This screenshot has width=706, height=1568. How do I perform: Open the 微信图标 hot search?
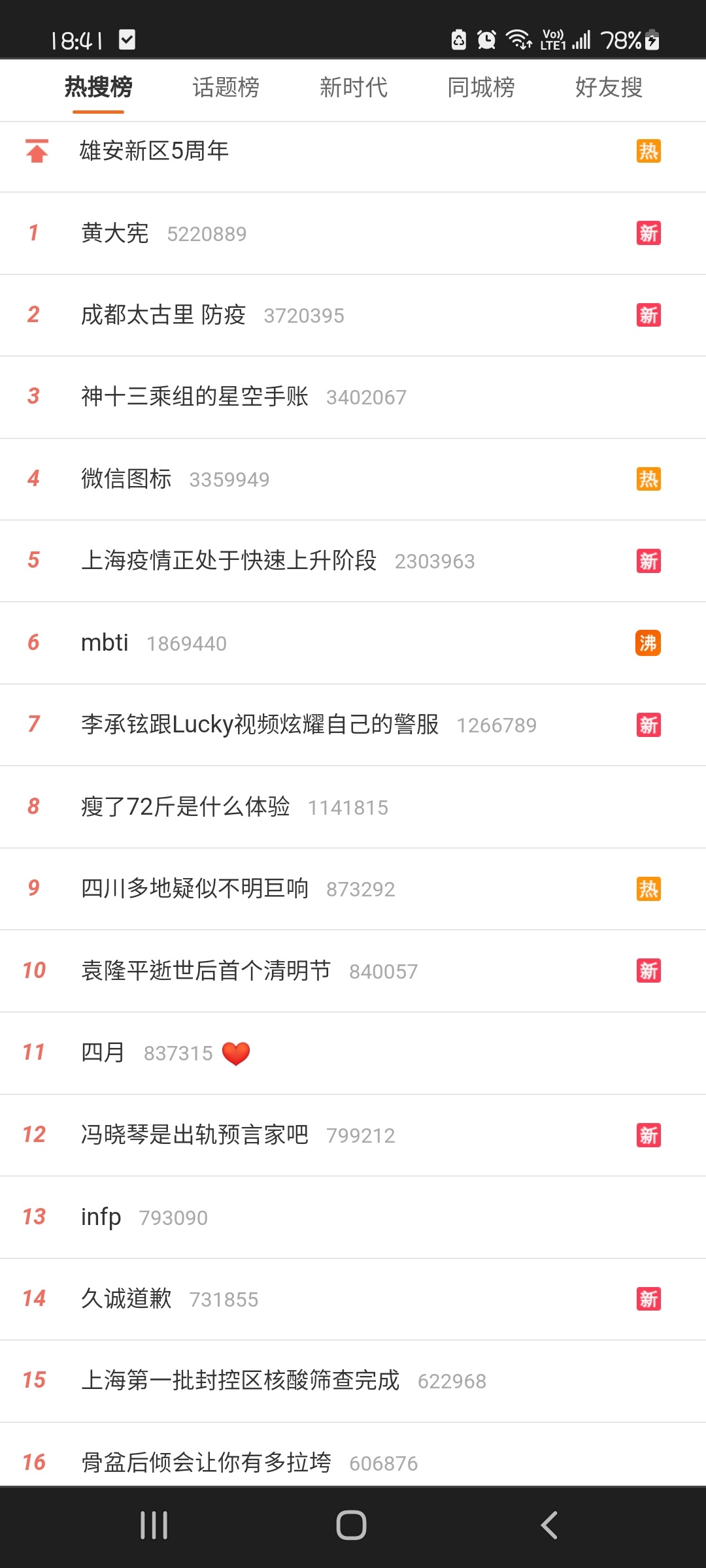coord(353,480)
